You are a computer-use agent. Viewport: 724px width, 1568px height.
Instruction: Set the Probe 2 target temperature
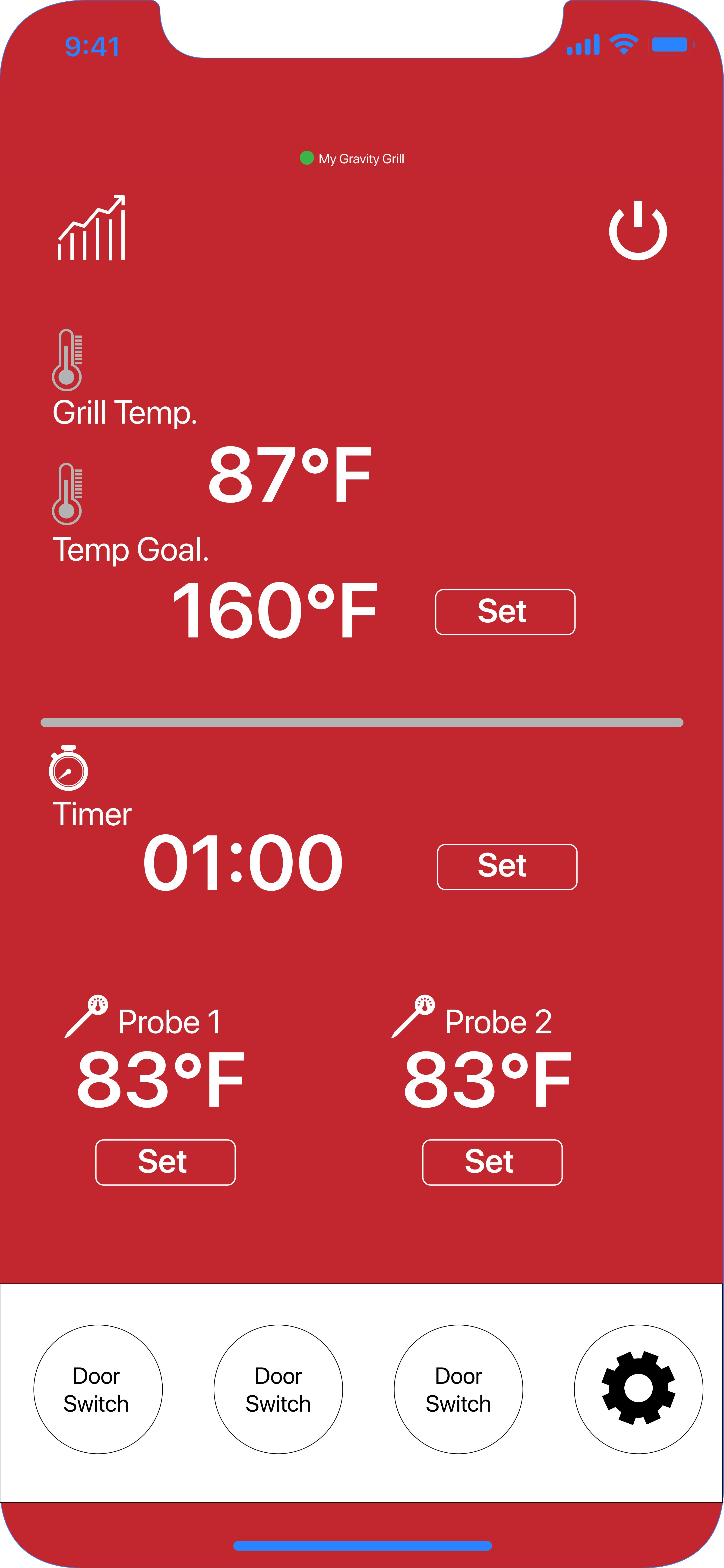pos(492,1162)
